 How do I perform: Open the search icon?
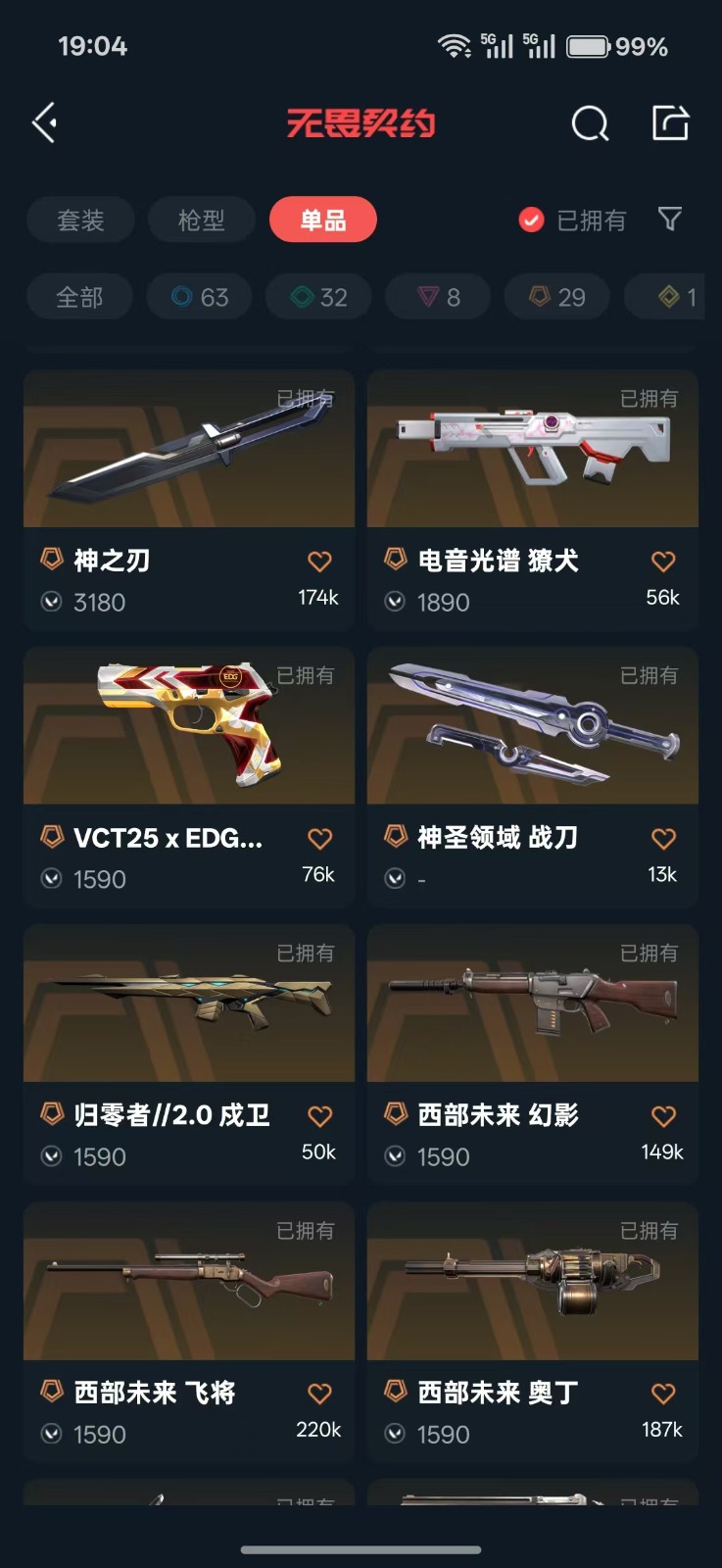pyautogui.click(x=590, y=123)
